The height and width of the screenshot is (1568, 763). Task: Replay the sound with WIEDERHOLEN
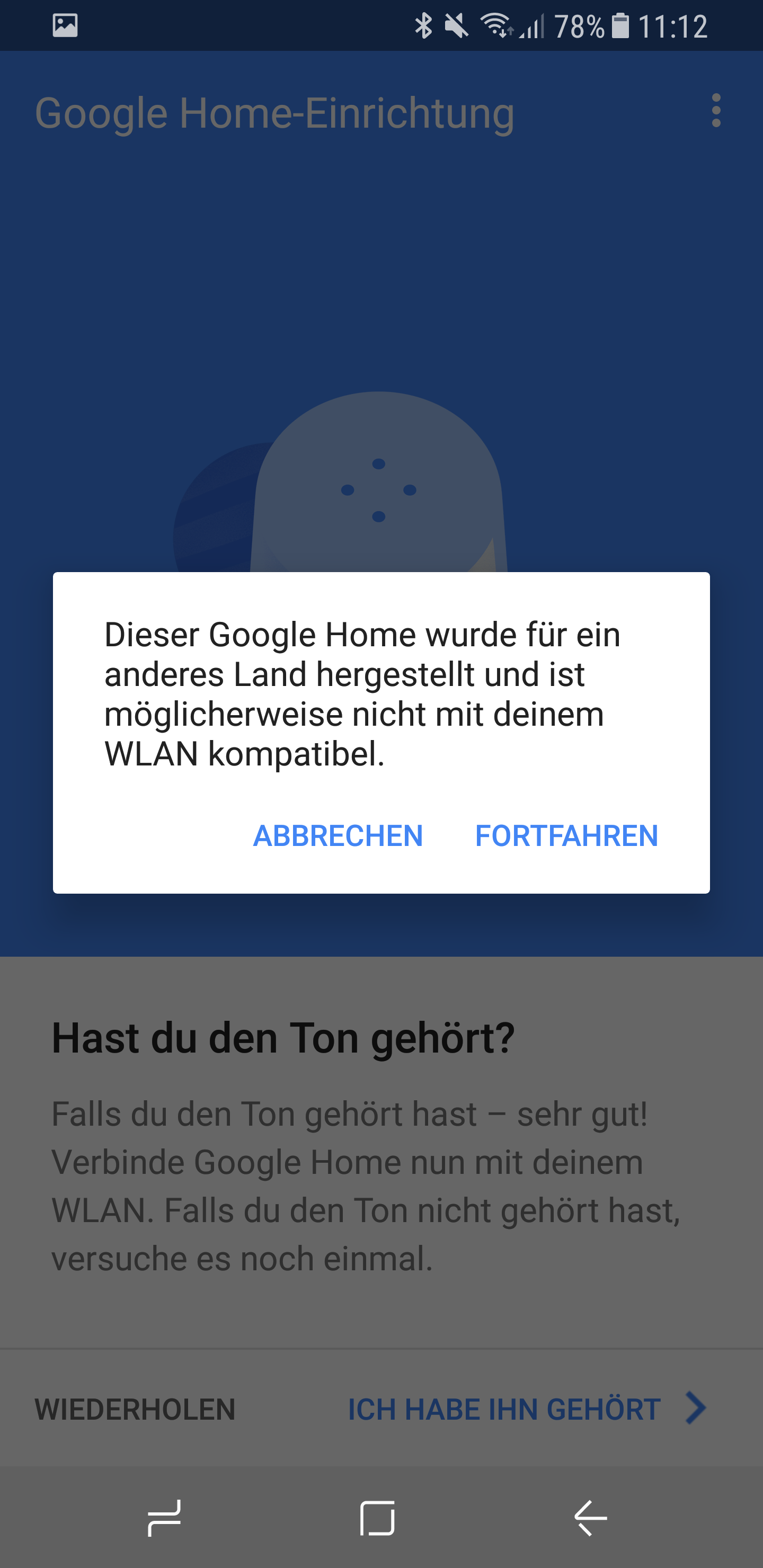pyautogui.click(x=135, y=1409)
